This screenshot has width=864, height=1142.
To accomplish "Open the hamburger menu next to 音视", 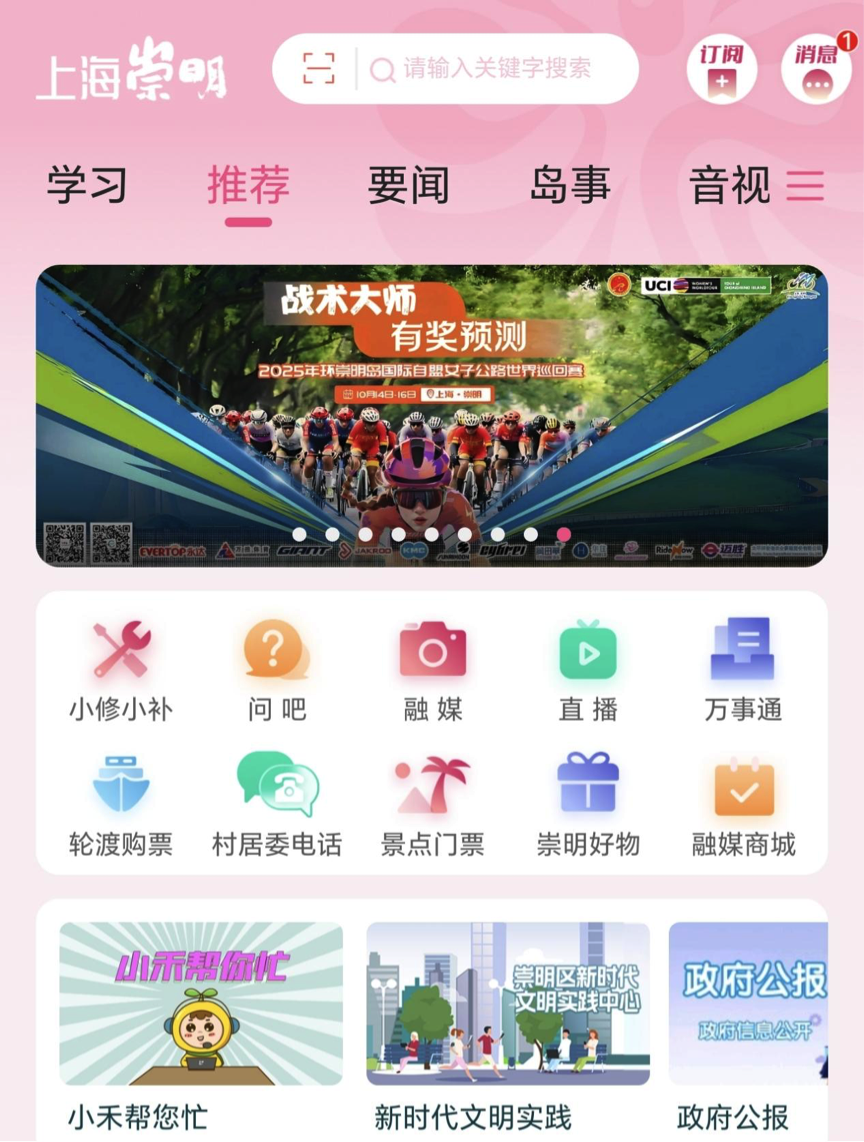I will tap(806, 186).
